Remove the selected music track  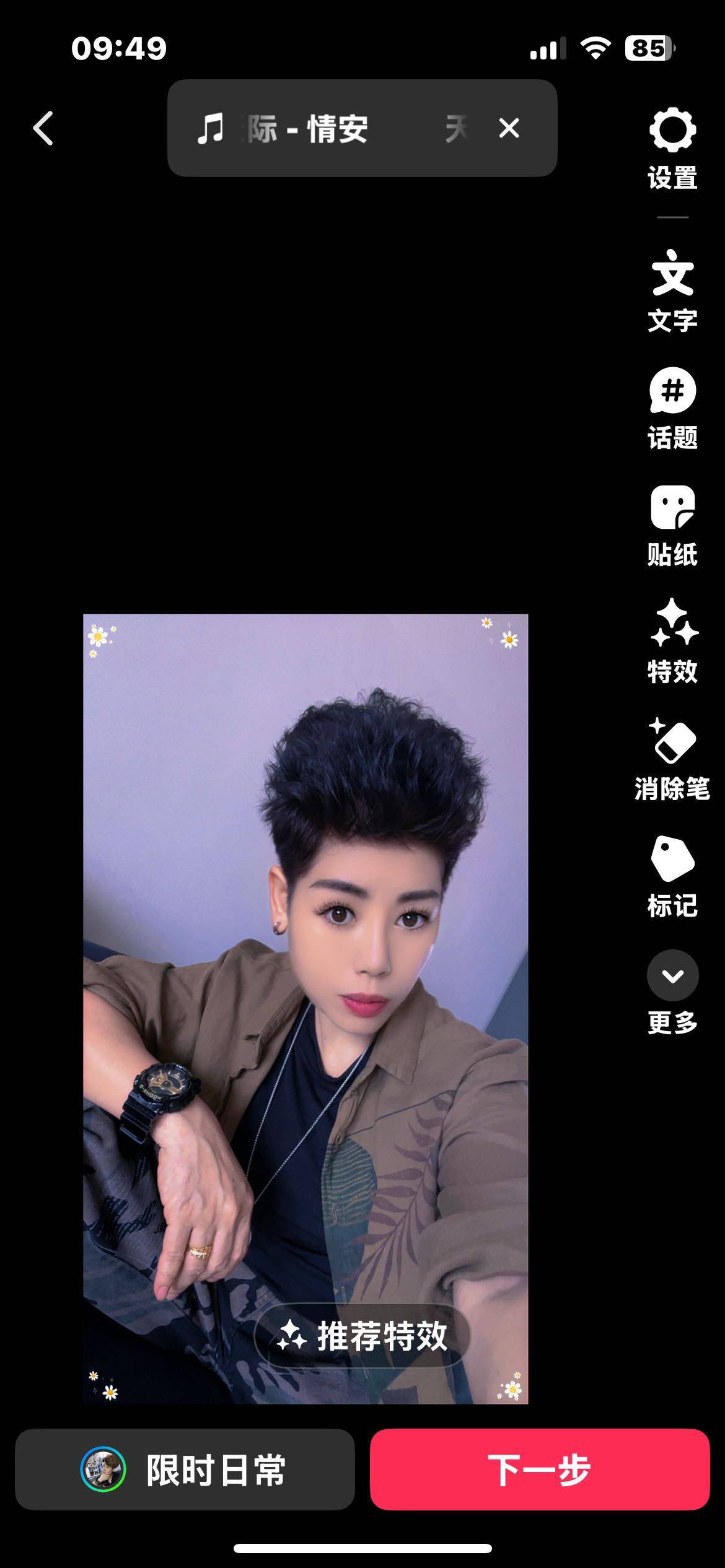509,129
